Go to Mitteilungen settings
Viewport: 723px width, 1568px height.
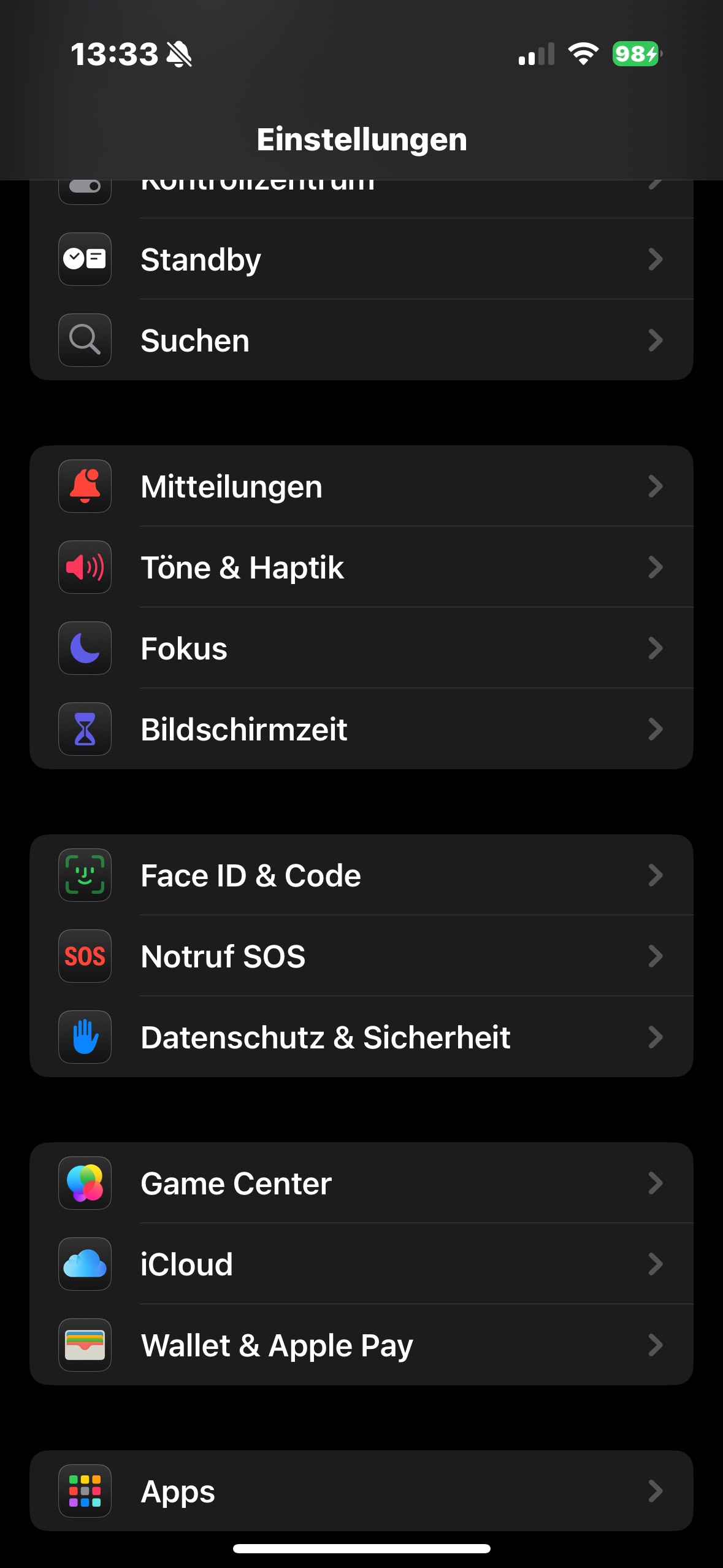pyautogui.click(x=361, y=486)
